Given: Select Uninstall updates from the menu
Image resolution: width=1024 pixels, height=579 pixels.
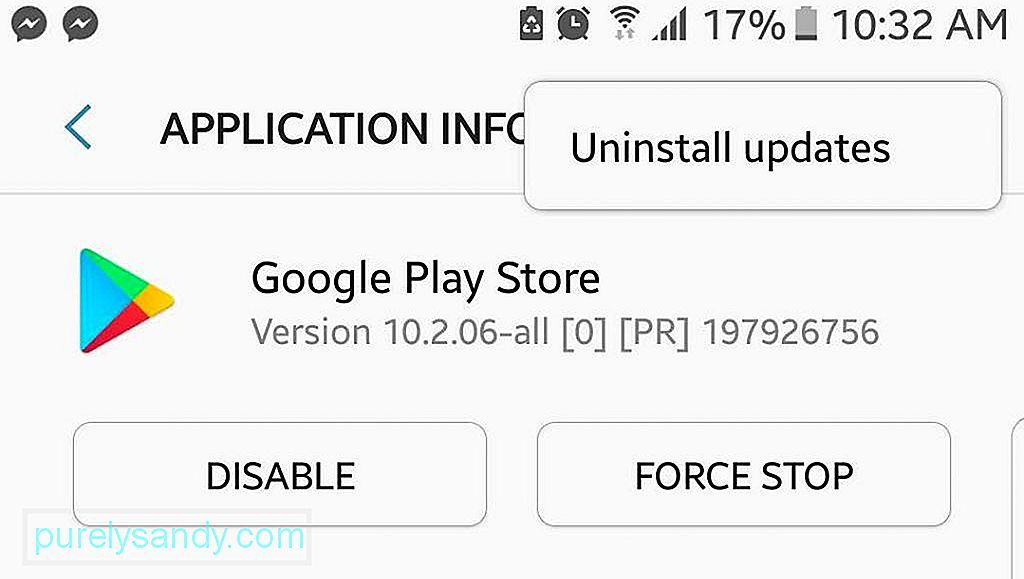Looking at the screenshot, I should click(x=730, y=148).
